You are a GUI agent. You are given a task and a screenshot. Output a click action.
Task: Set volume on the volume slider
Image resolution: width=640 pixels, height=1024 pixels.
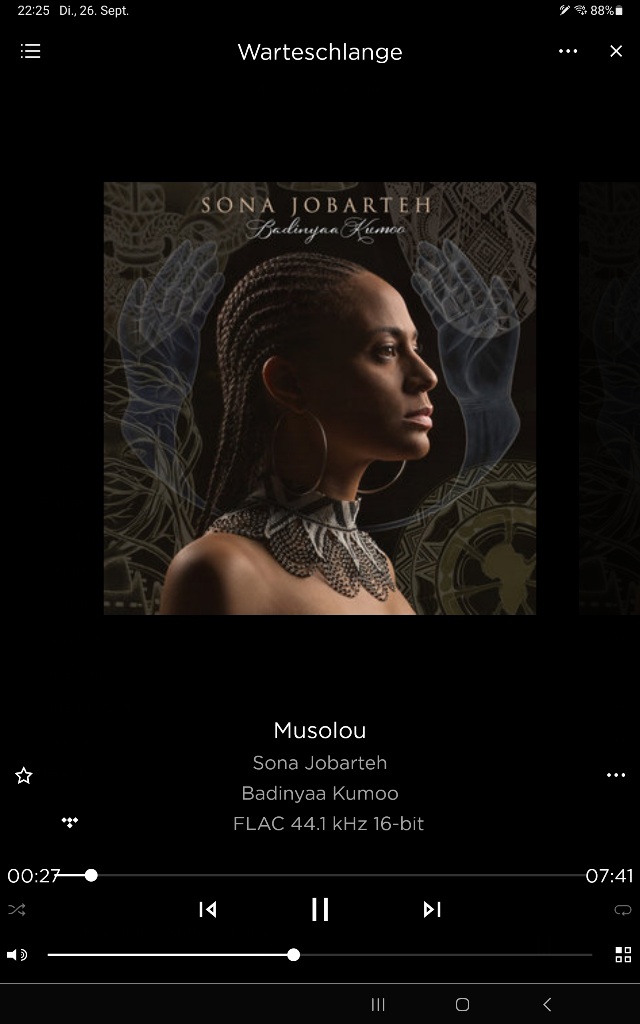(x=293, y=955)
